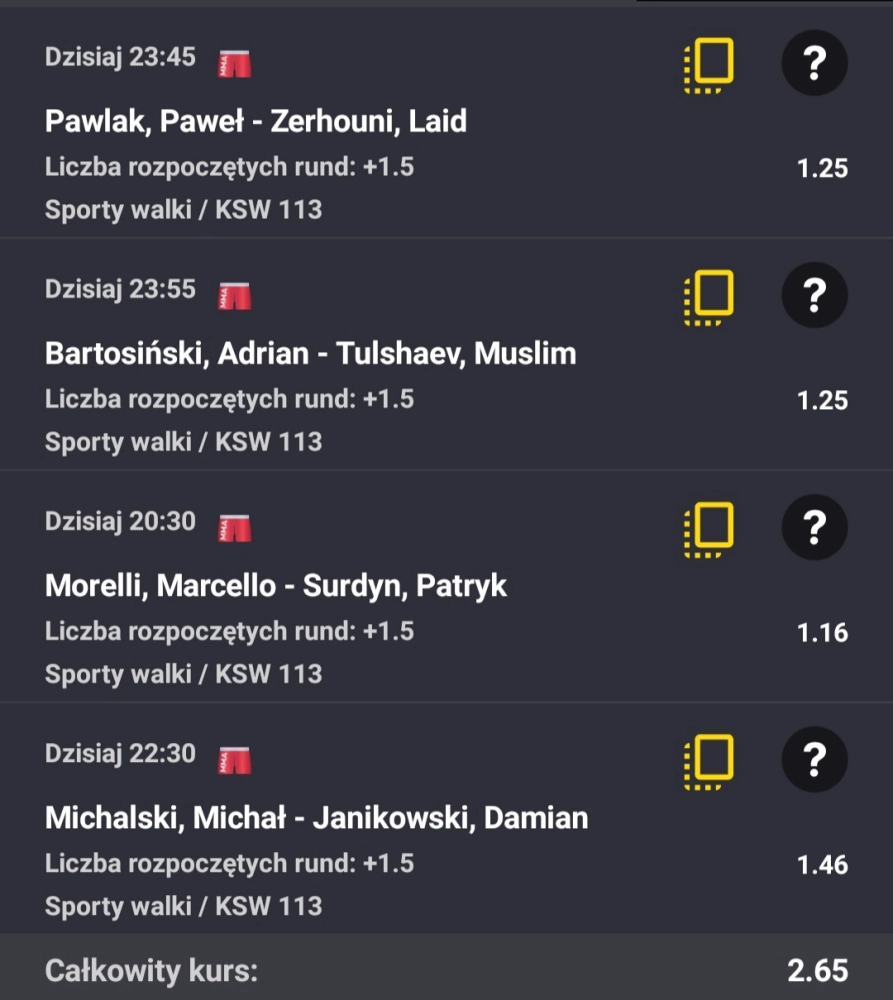The image size is (893, 1000).
Task: Tap the yellow copy icon for Bartosiński - Tulshaev
Action: (x=709, y=297)
